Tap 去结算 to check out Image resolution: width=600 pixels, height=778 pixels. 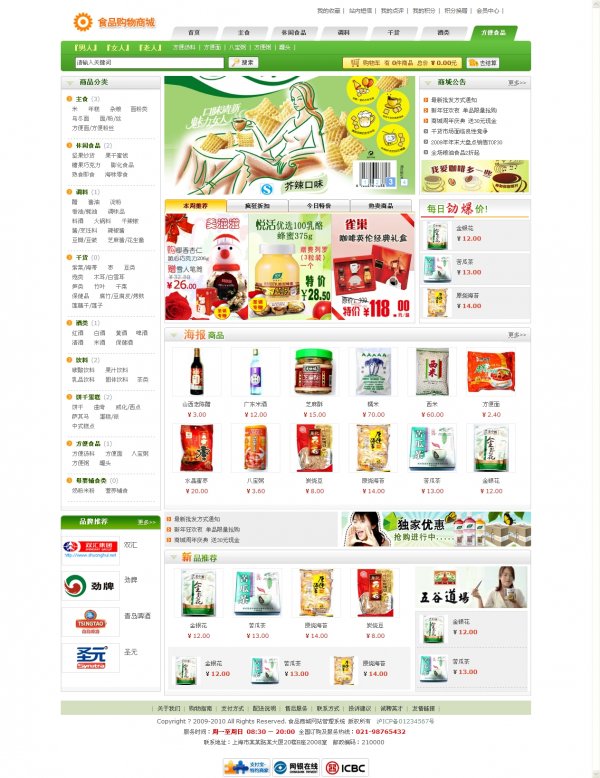pos(485,62)
